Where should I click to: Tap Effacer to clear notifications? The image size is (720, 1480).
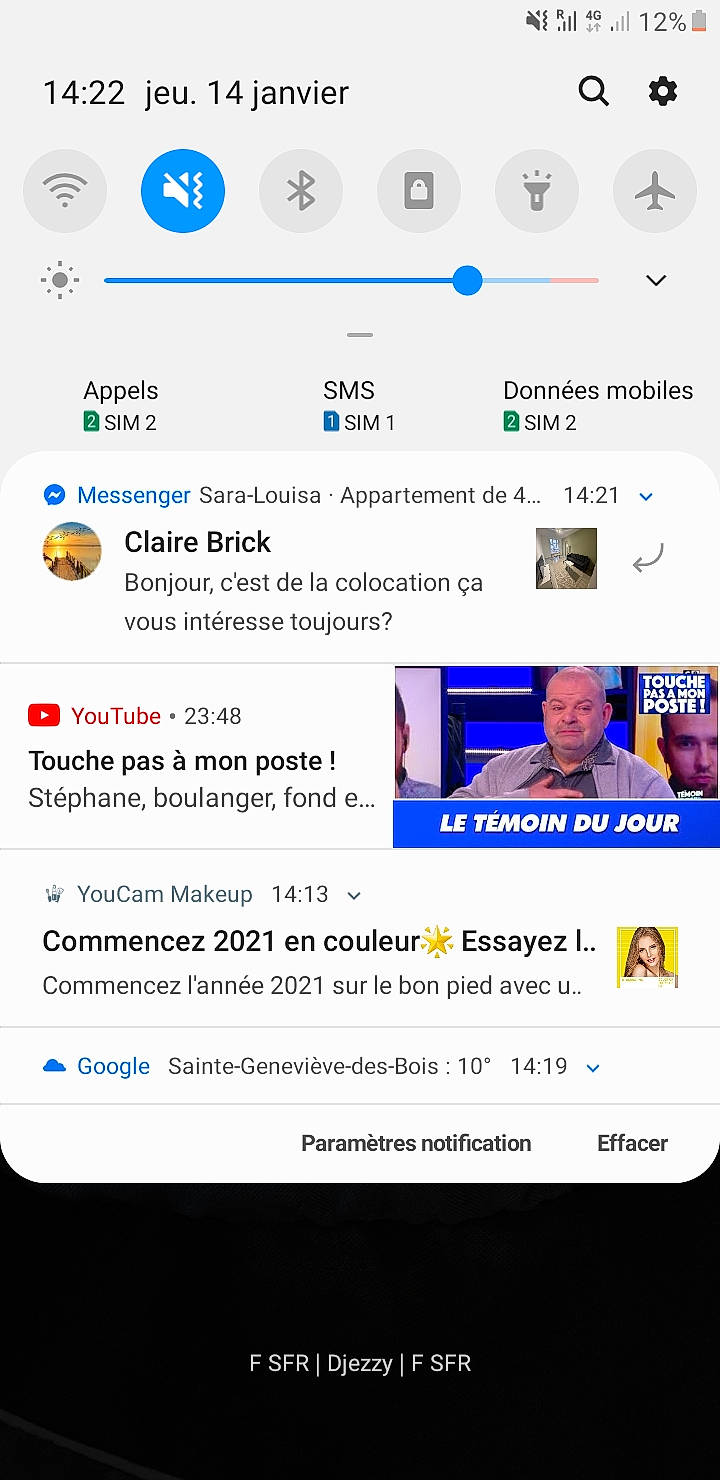tap(632, 1143)
